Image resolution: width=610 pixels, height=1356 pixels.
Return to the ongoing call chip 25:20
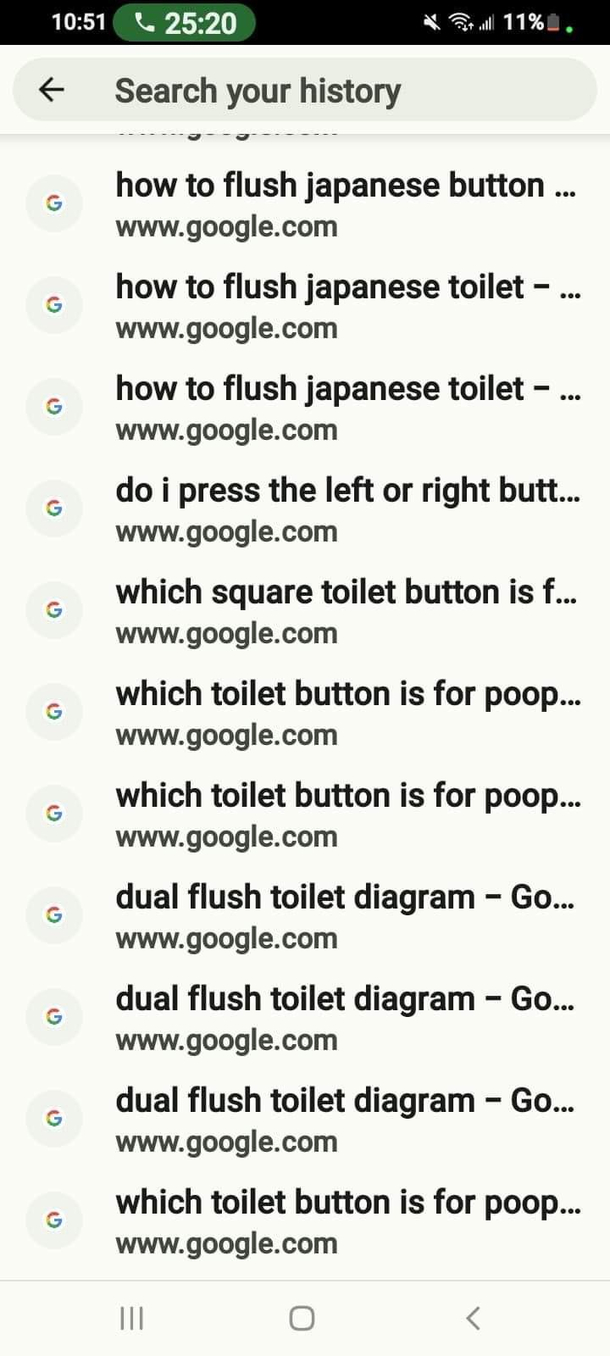point(185,22)
